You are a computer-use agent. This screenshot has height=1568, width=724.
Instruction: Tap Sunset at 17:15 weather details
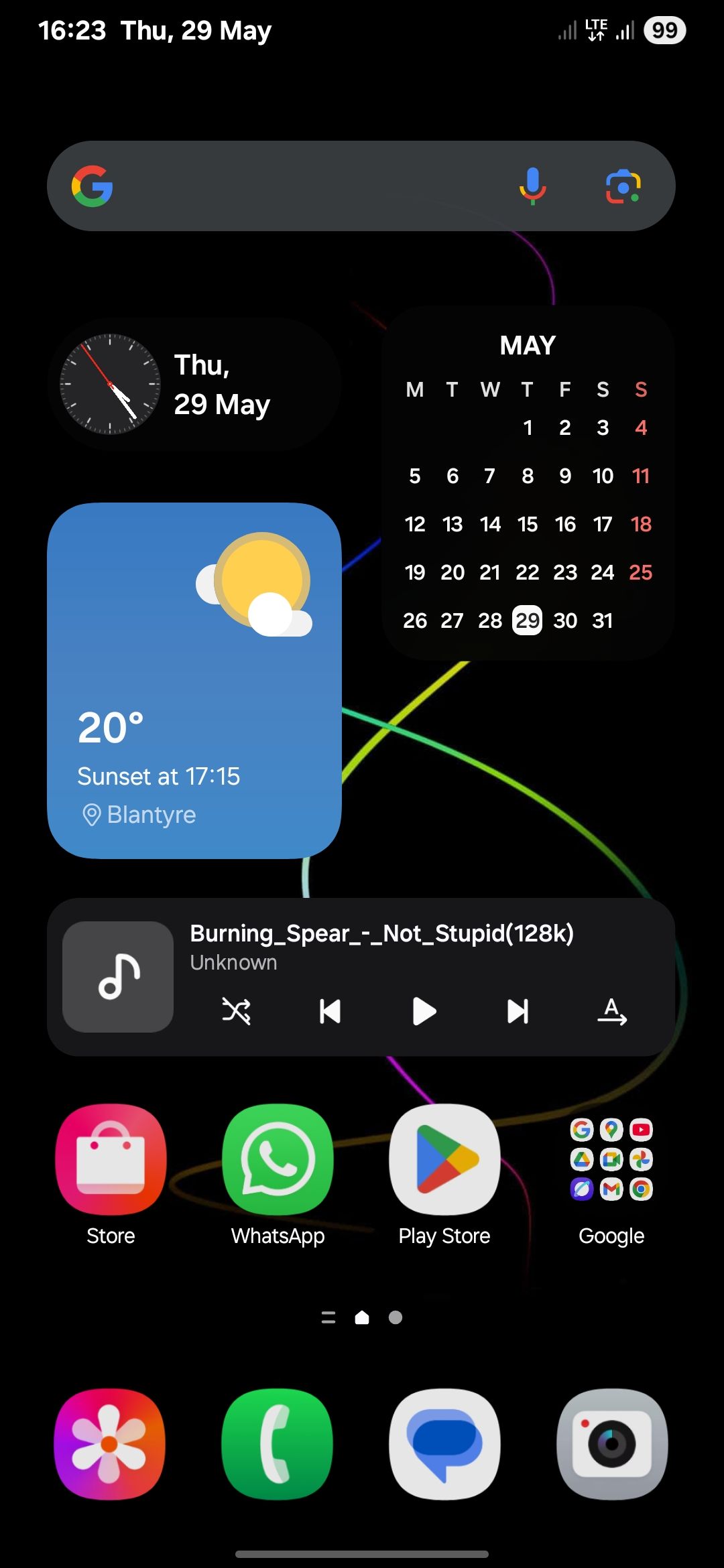[159, 775]
